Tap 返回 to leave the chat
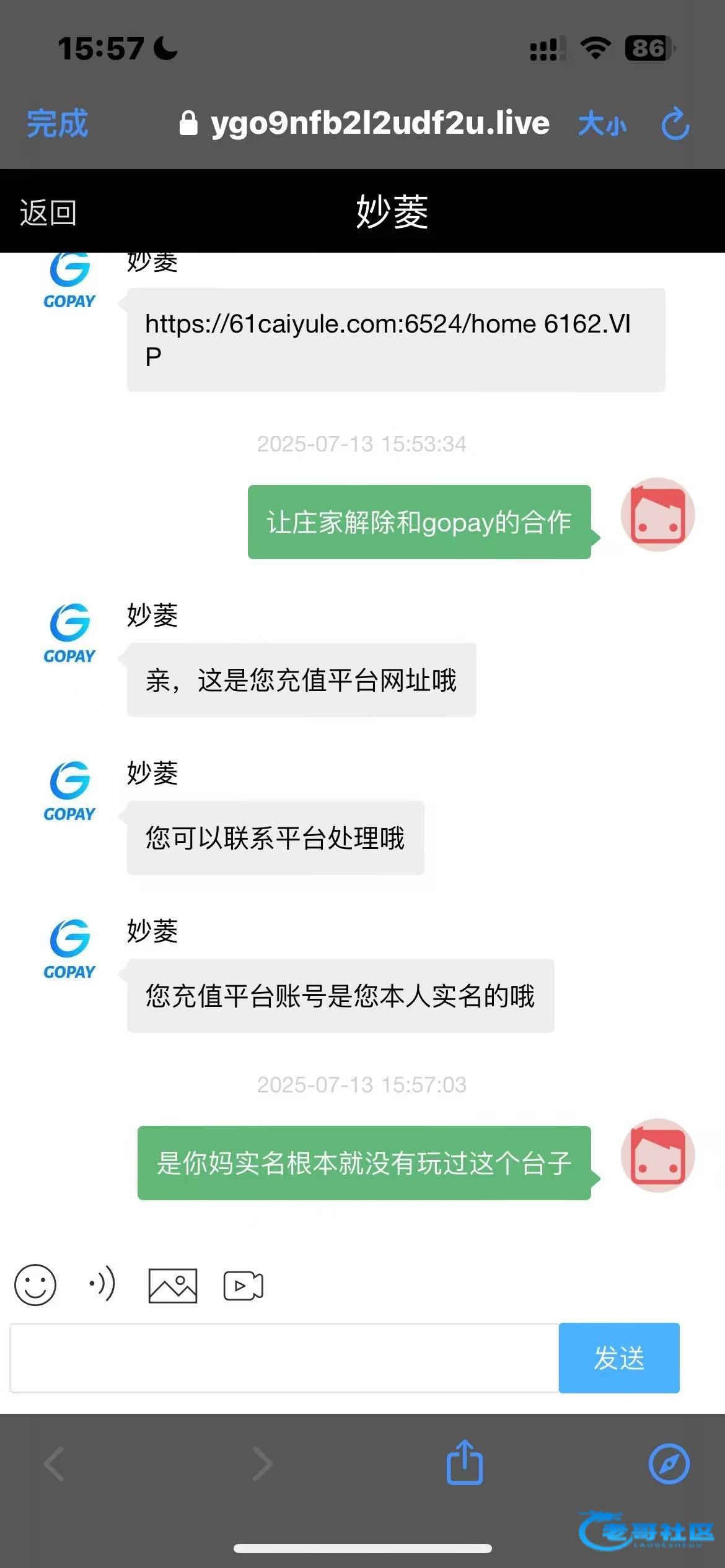The image size is (725, 1568). [48, 213]
